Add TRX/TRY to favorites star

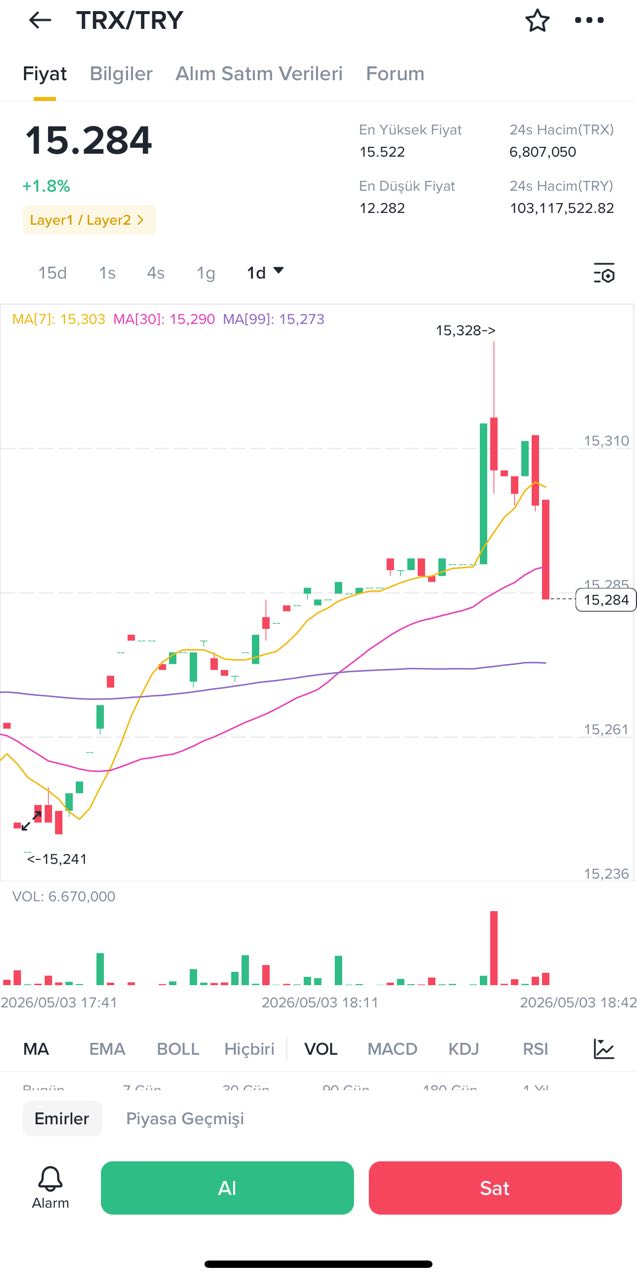538,20
